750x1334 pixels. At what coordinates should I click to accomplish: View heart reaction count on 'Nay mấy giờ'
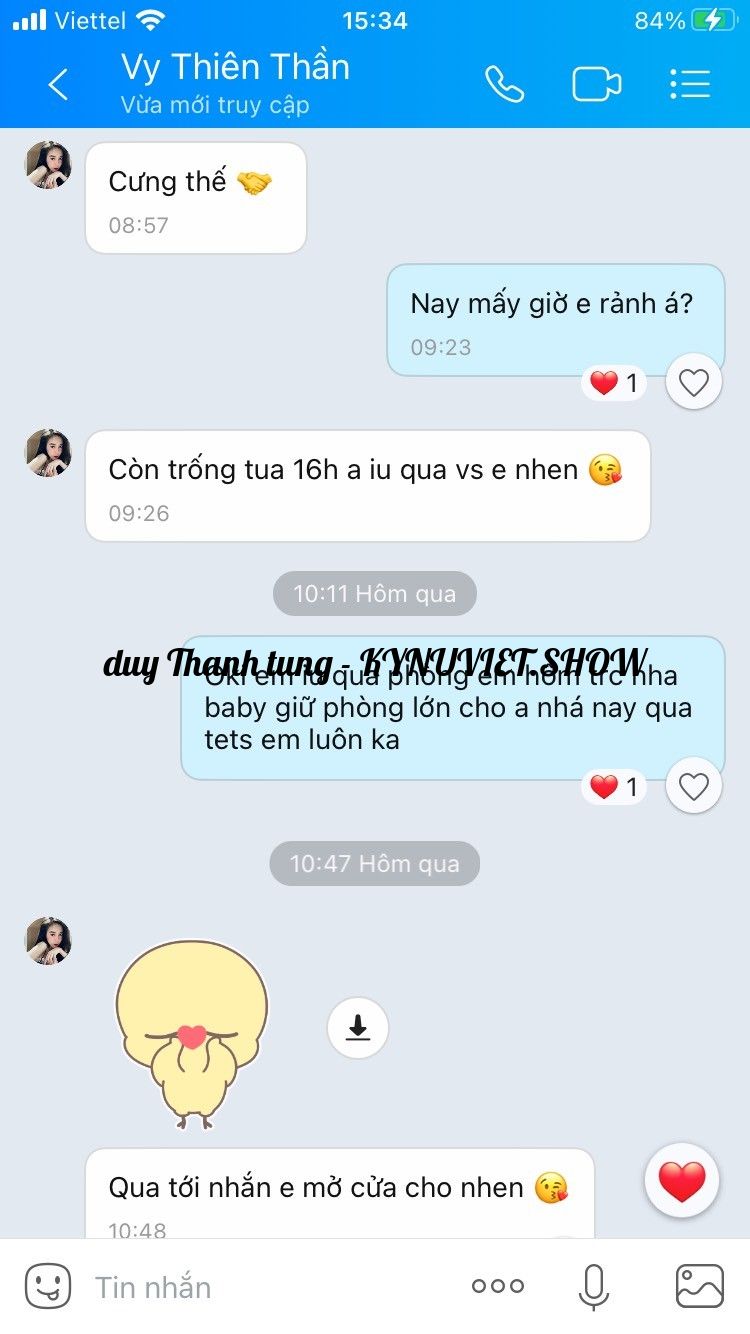(614, 383)
